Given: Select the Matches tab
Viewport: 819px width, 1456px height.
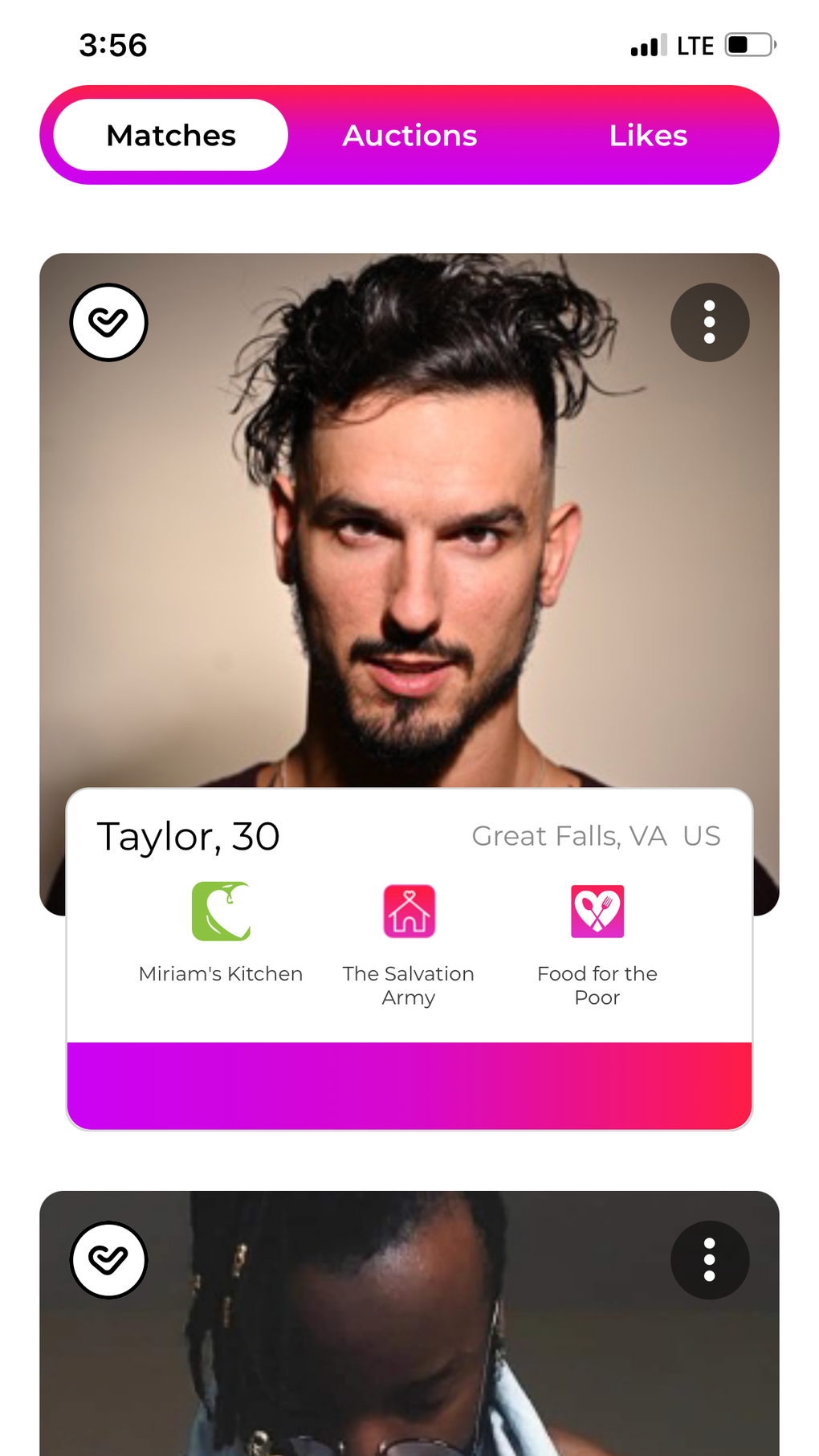Looking at the screenshot, I should tap(171, 136).
